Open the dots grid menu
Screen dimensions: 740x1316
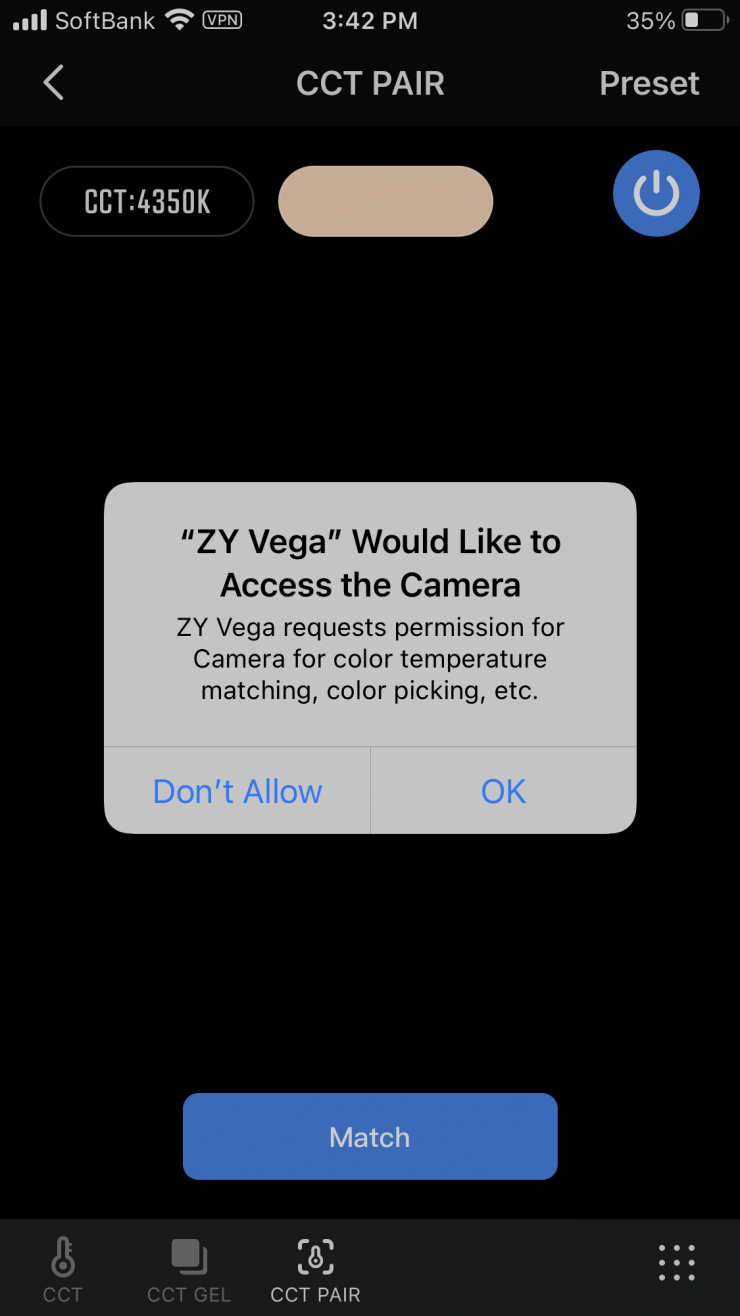tap(677, 1262)
